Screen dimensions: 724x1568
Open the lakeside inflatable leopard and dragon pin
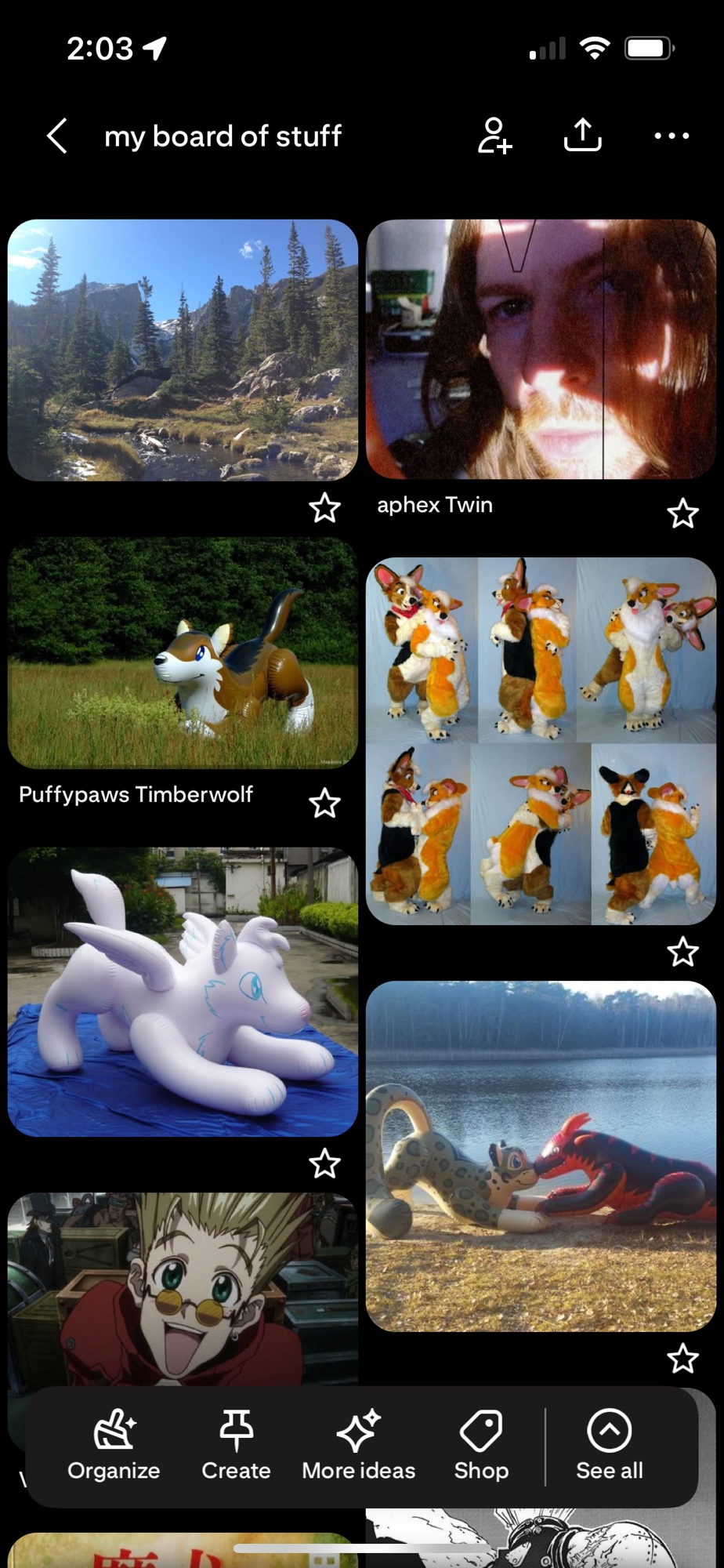[x=541, y=1156]
